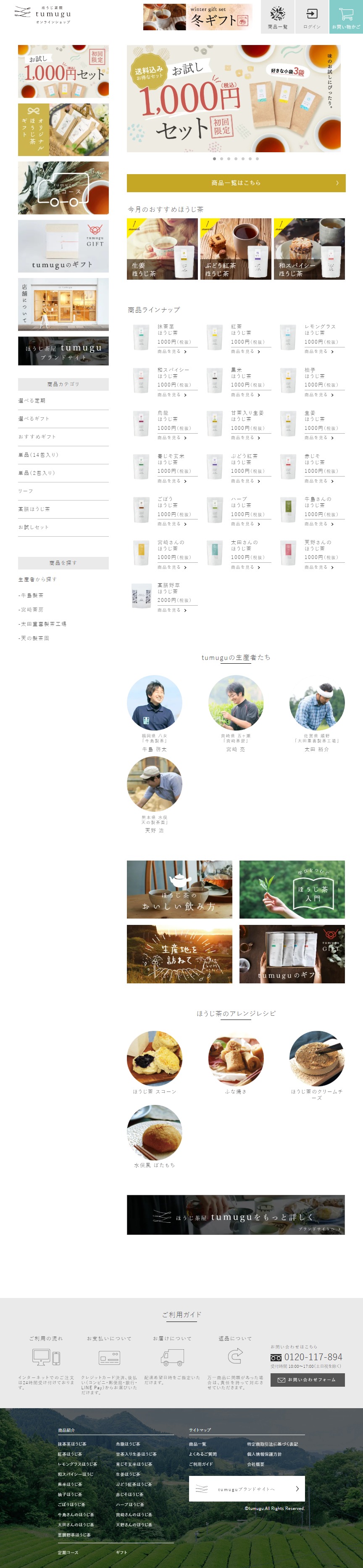
Task: Open よくあるご質問 in the footer sitemap
Action: tap(203, 1454)
